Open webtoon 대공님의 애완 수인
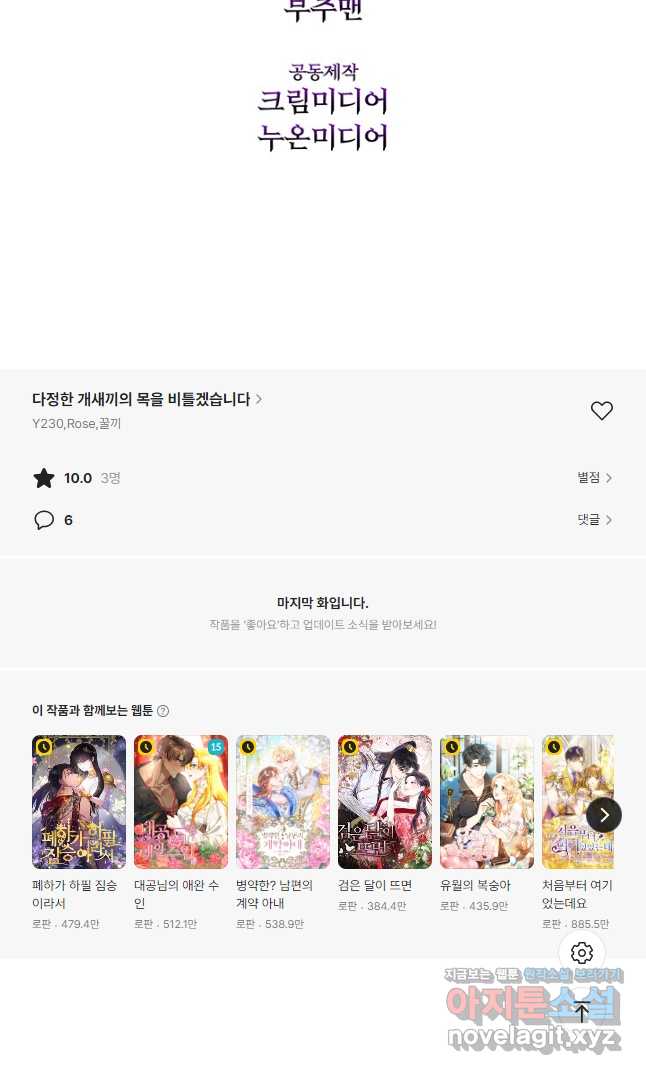646x1075 pixels. [181, 802]
